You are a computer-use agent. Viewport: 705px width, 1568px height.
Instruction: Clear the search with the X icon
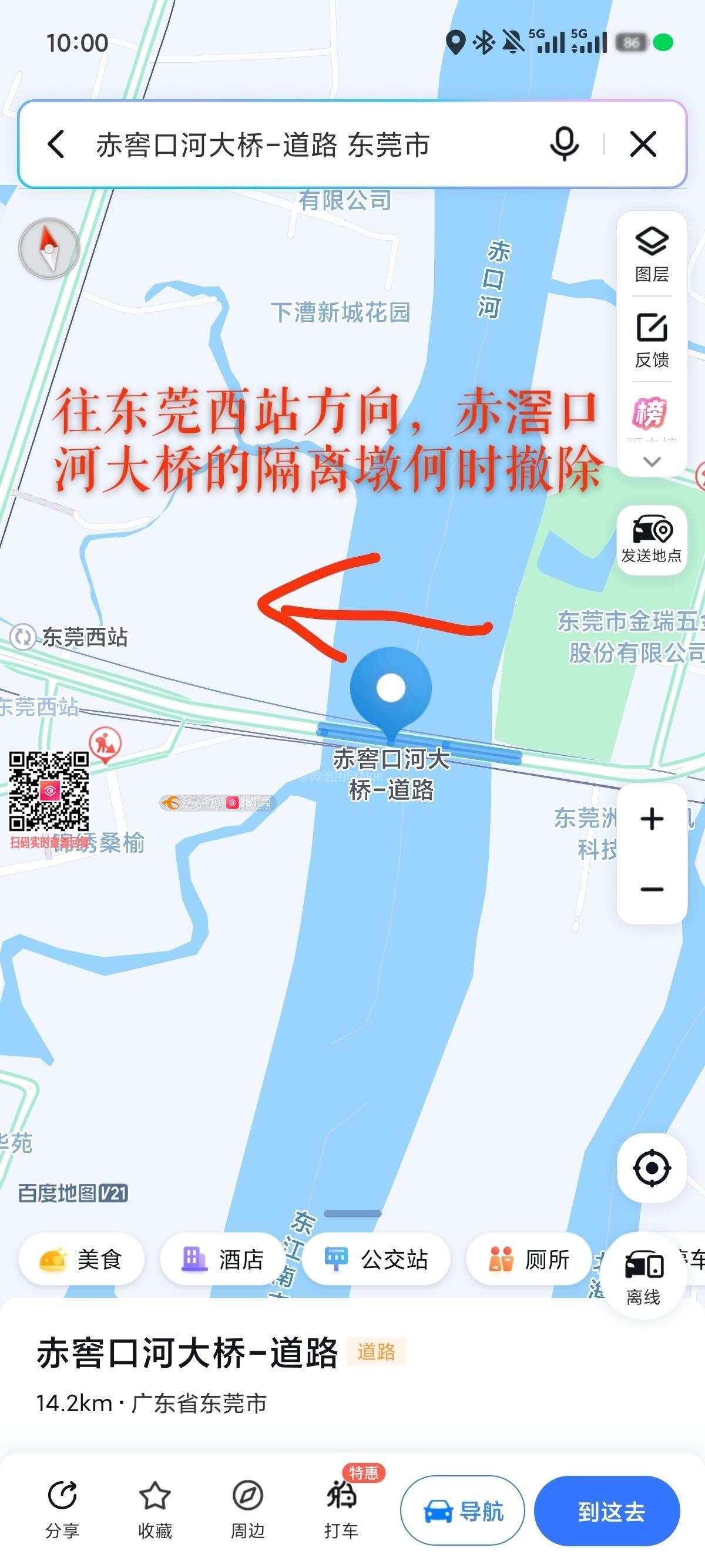point(643,144)
